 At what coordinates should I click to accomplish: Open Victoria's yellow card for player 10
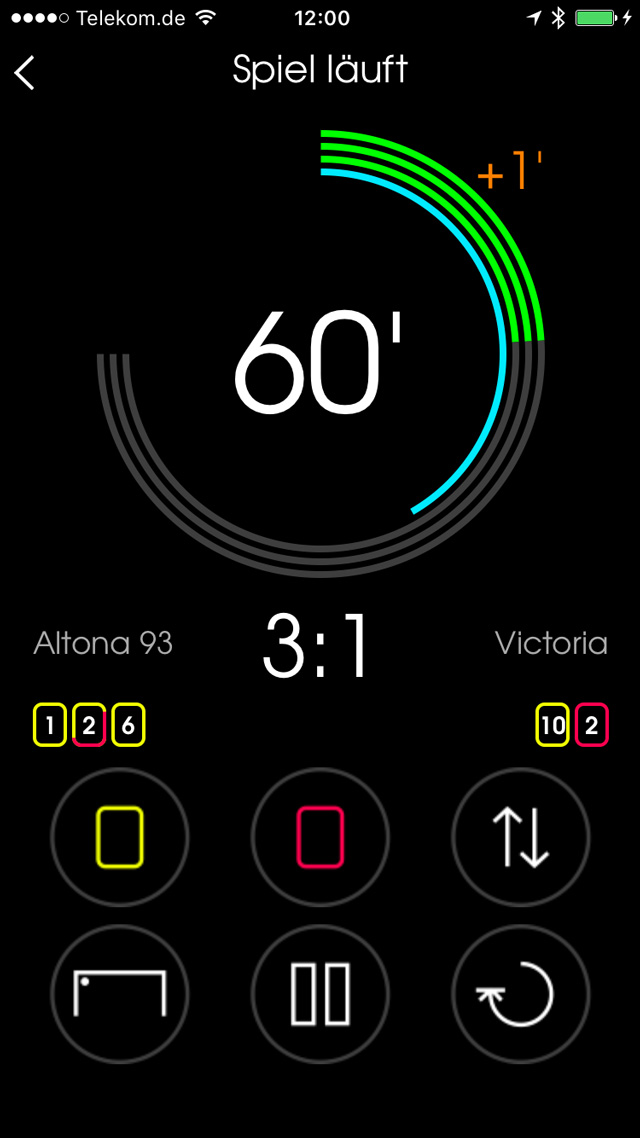(x=553, y=725)
